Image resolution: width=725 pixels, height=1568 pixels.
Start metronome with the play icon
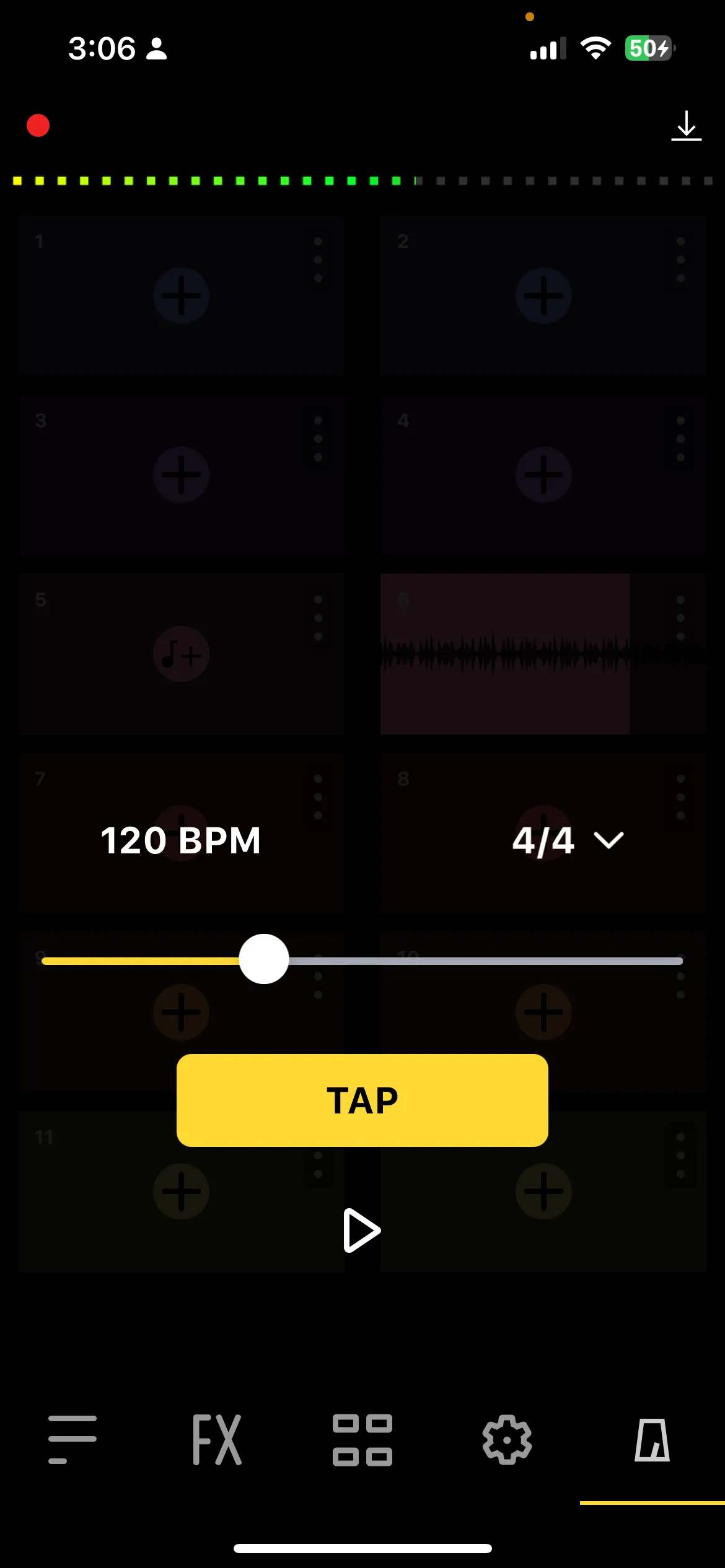(361, 1230)
